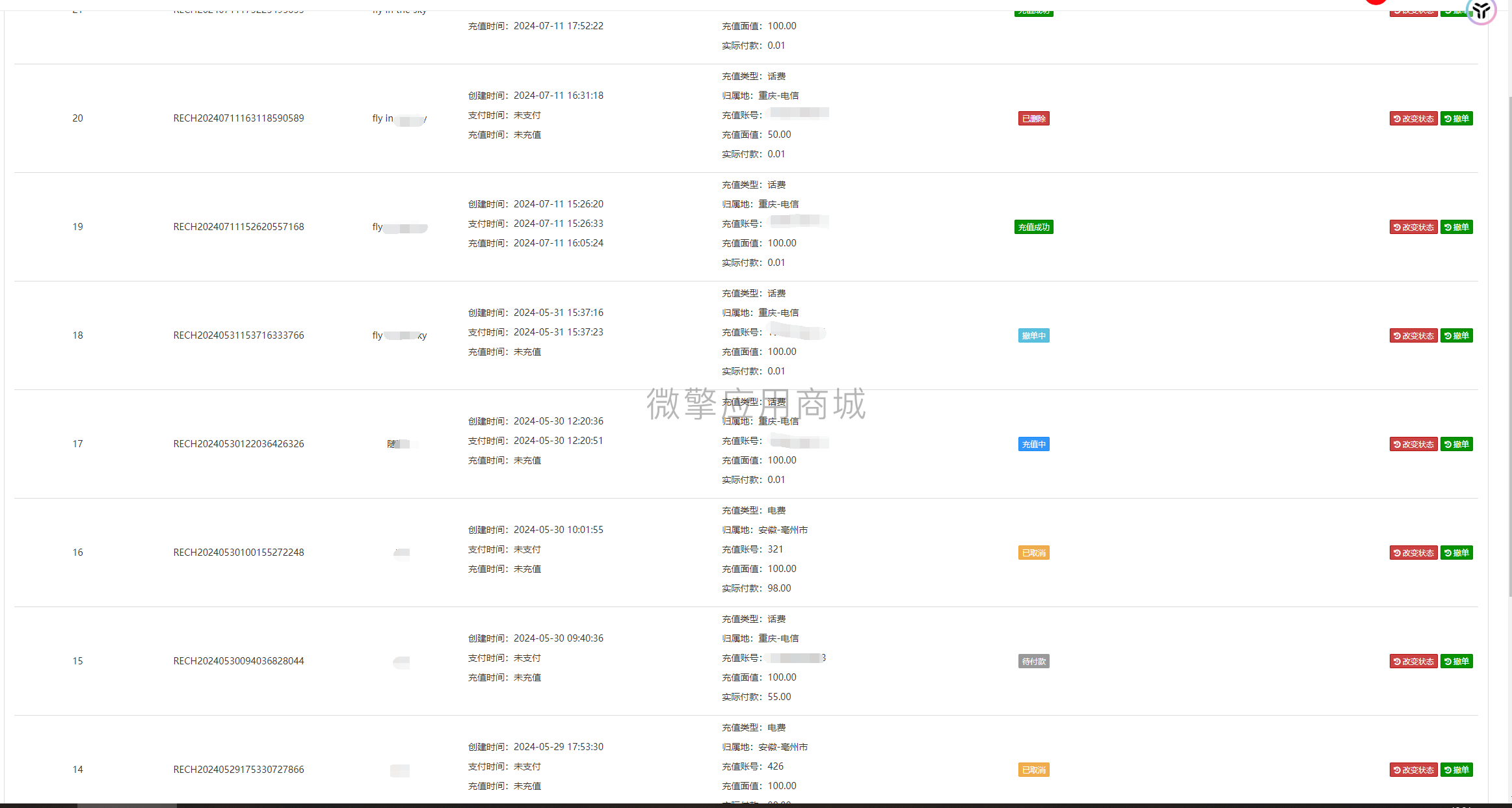Change status of order 16
1512x808 pixels.
1413,553
